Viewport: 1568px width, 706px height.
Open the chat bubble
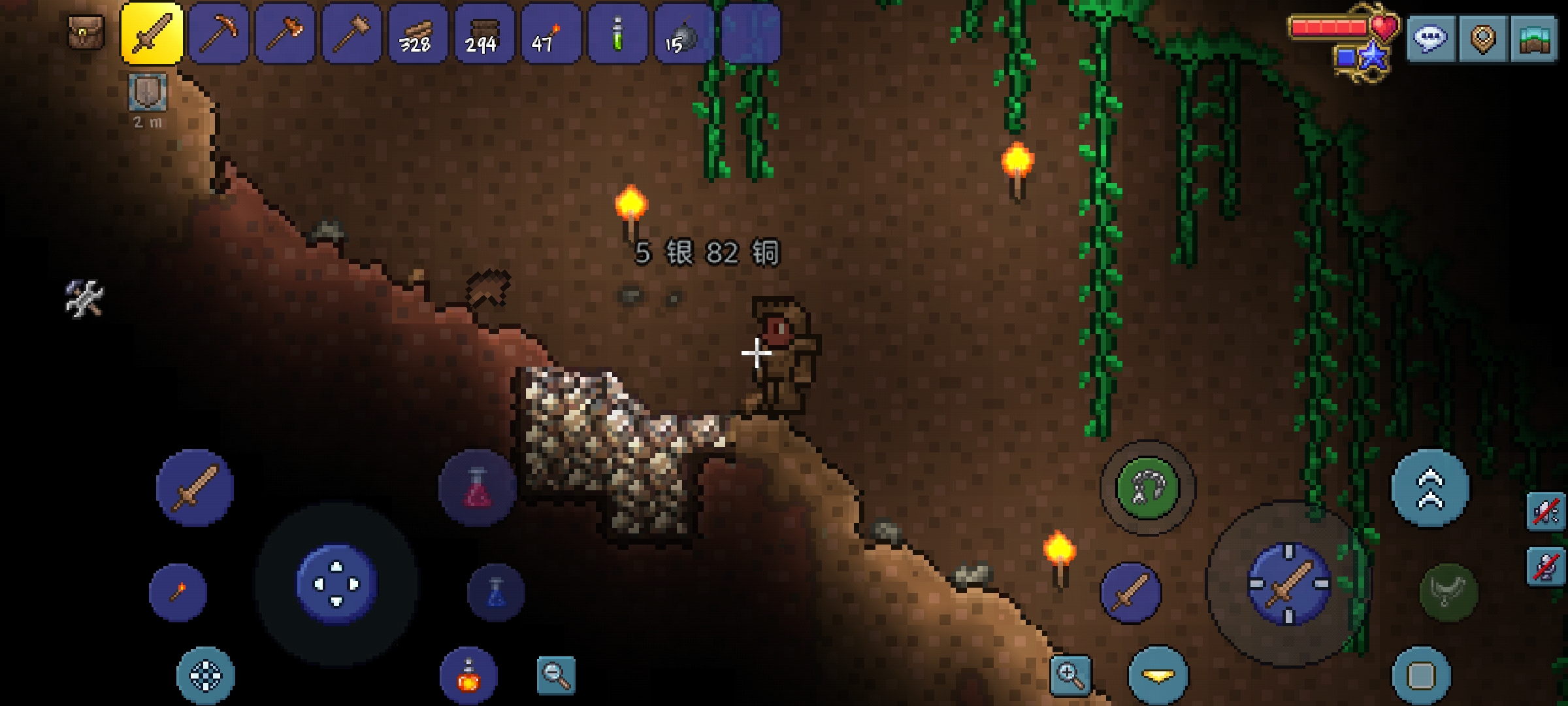click(x=1429, y=39)
